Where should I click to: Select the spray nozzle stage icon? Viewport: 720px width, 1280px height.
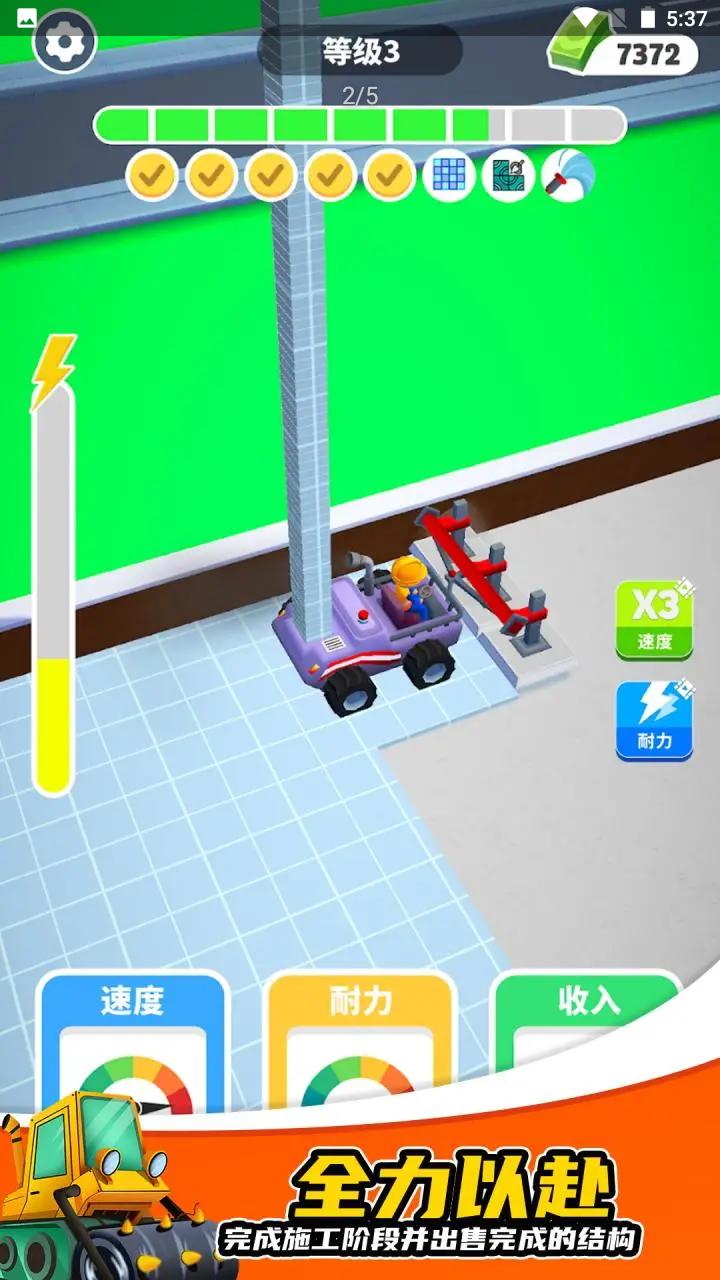(566, 177)
